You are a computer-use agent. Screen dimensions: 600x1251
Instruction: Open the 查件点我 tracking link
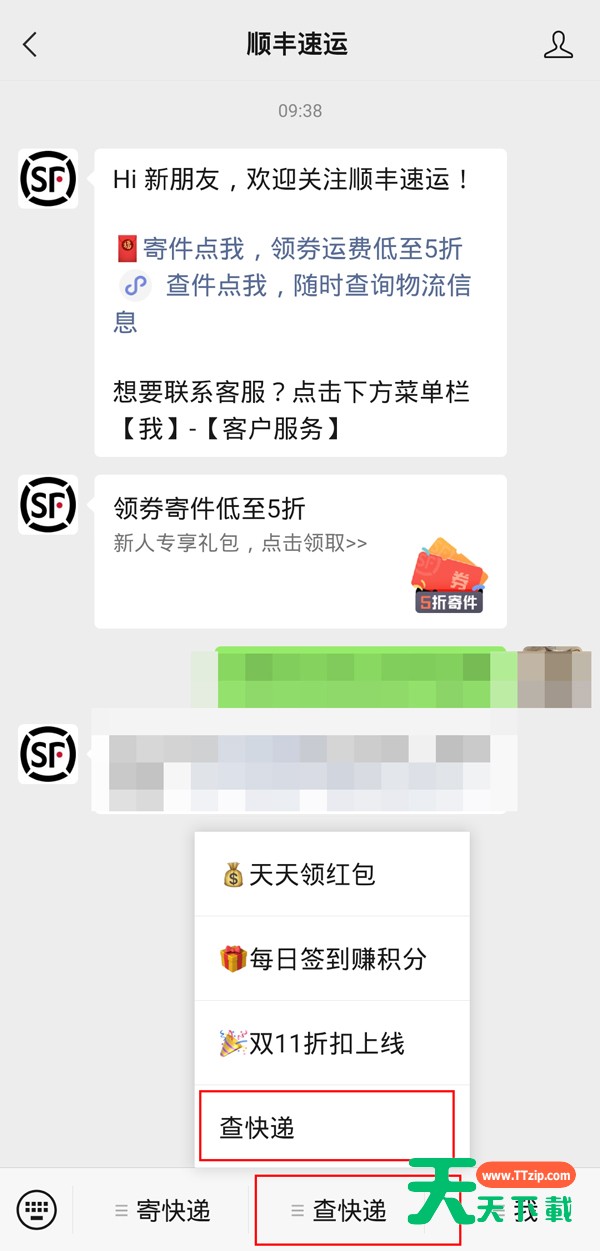click(x=318, y=286)
